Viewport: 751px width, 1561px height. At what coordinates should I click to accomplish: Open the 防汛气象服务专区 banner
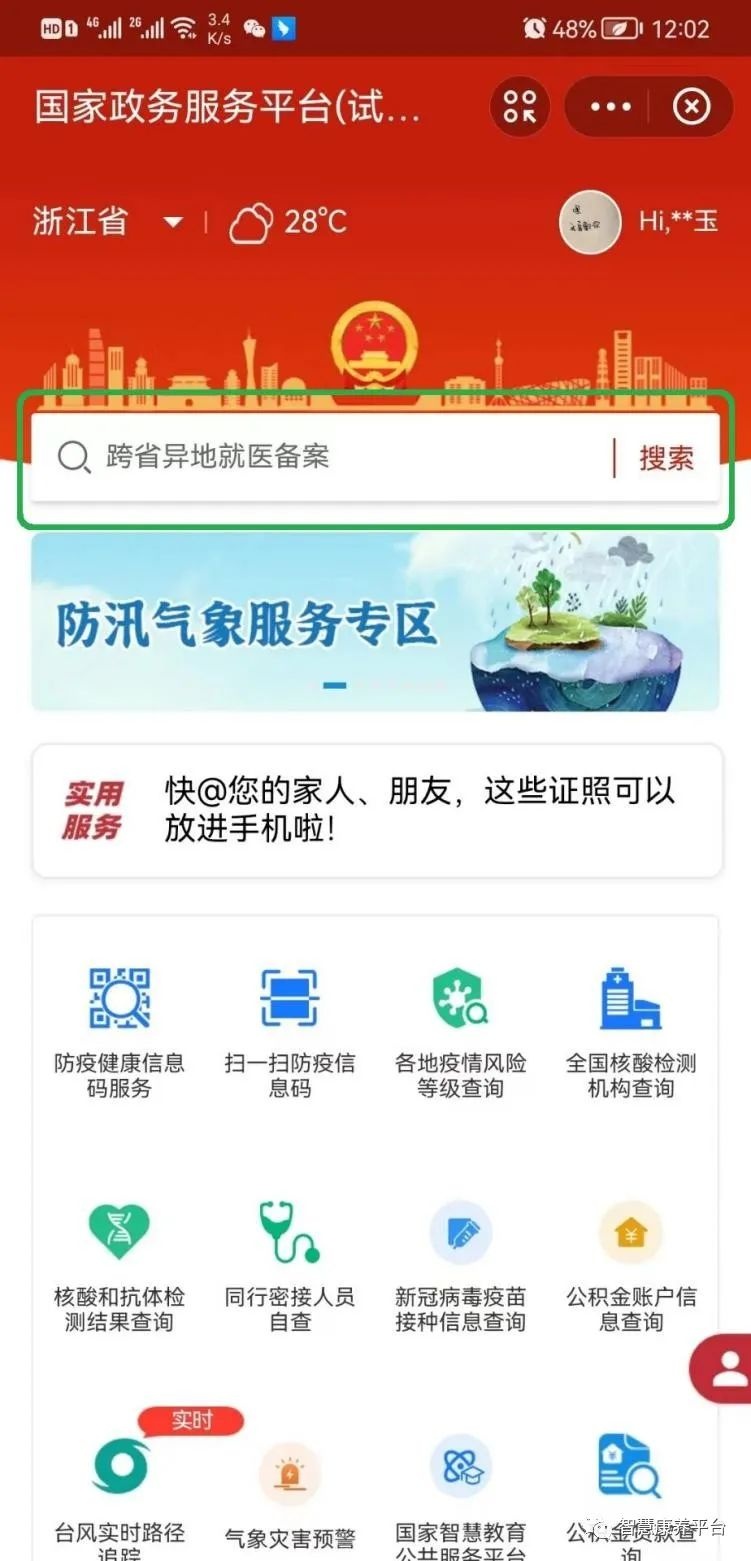pos(375,622)
